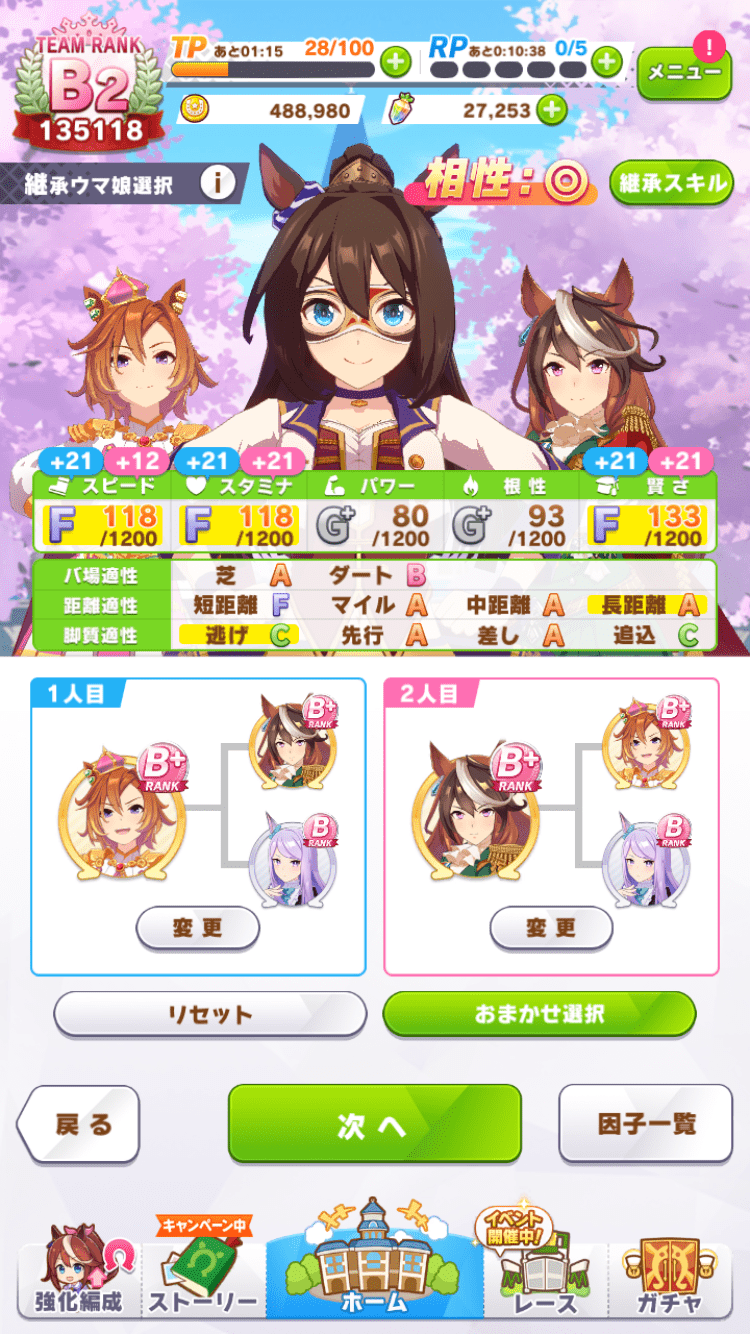Go back with 戻る
The height and width of the screenshot is (1334, 750).
(80, 1124)
